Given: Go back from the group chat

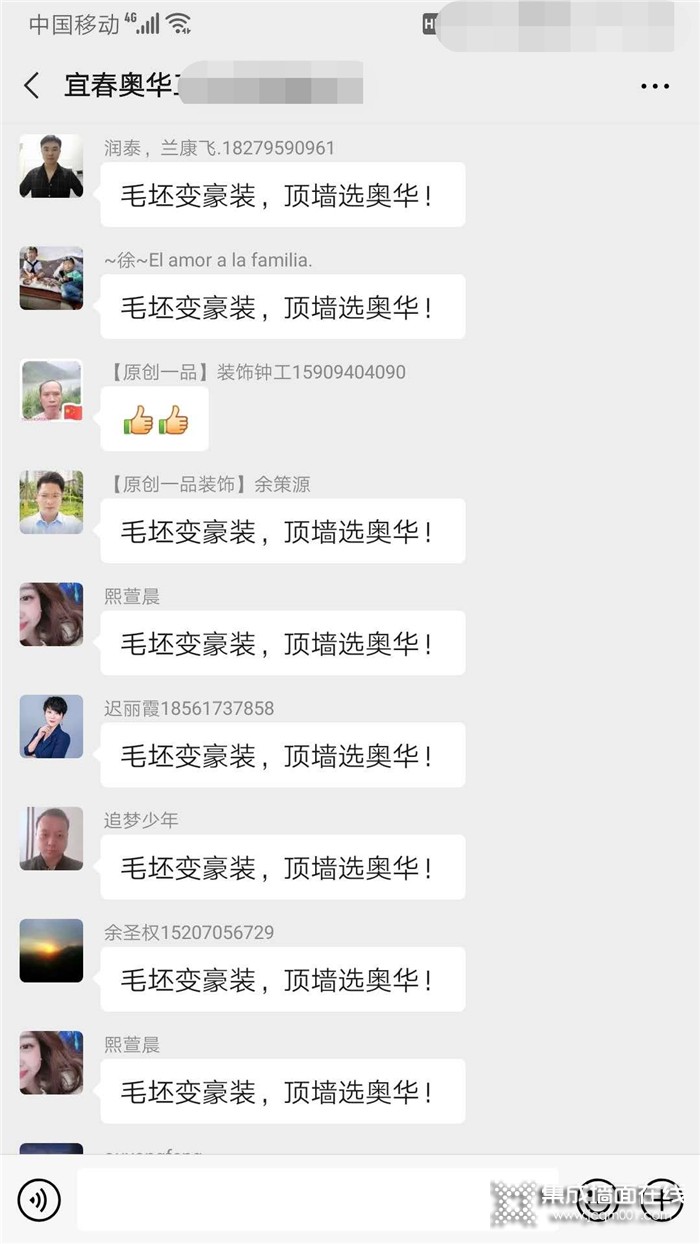Looking at the screenshot, I should (32, 86).
